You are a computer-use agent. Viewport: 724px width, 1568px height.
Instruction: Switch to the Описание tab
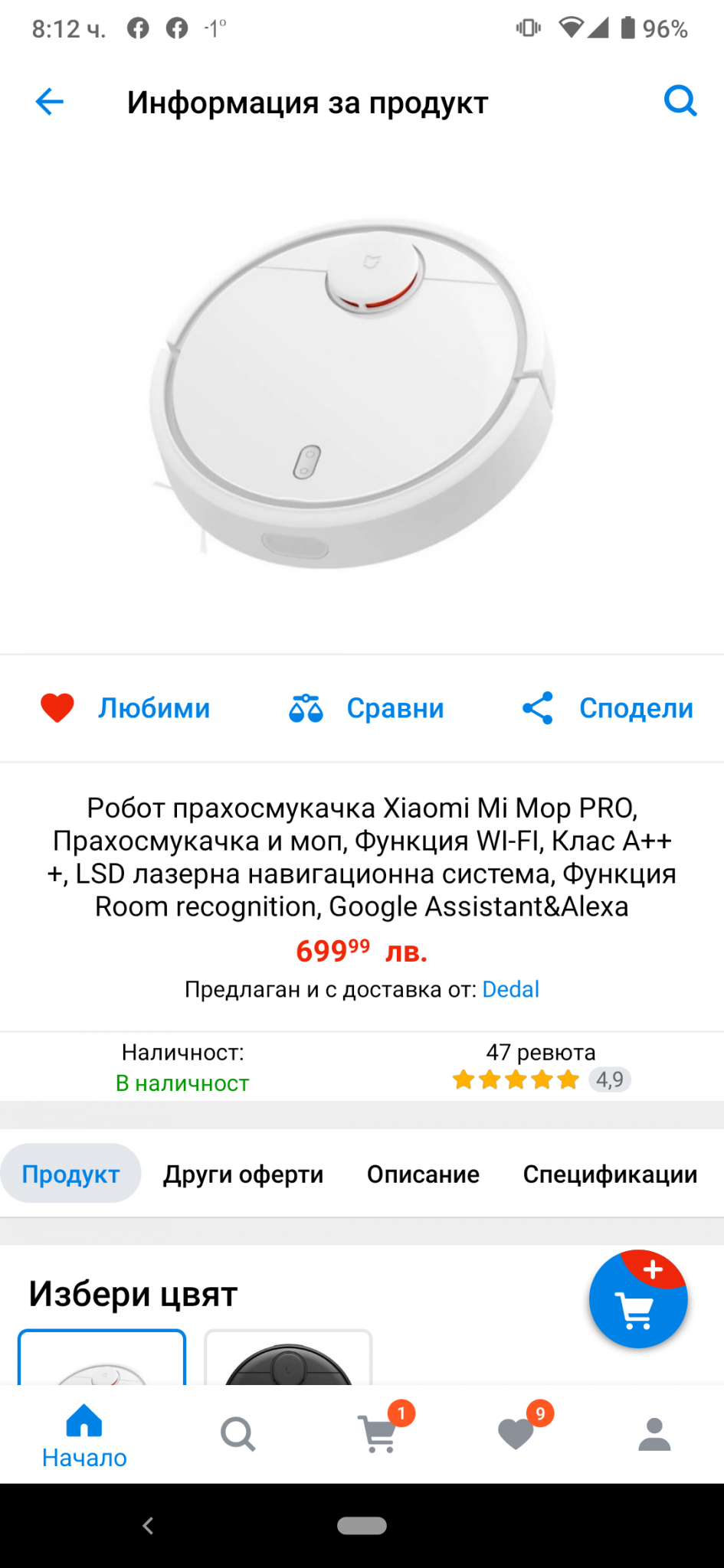point(423,1174)
